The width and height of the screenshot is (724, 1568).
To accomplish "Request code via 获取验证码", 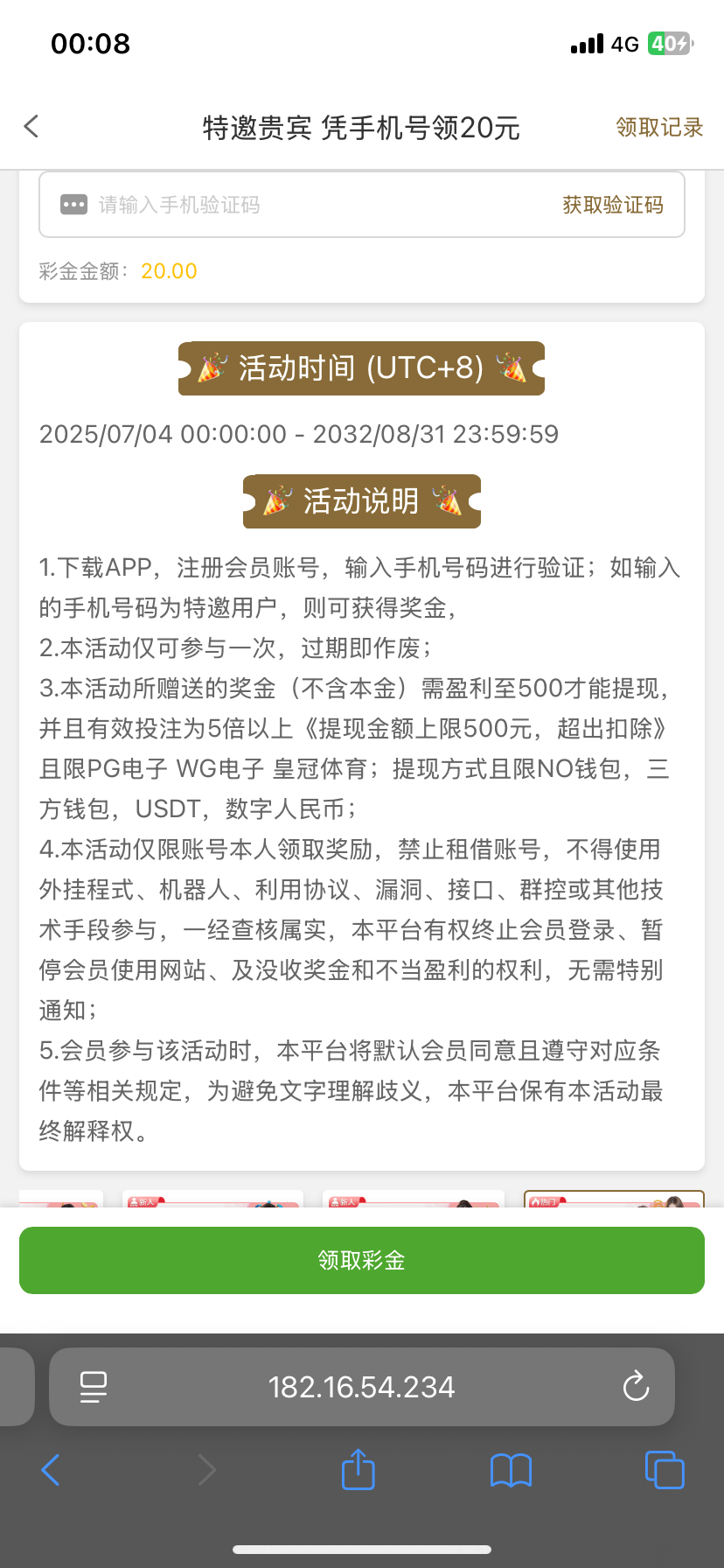I will click(x=612, y=205).
